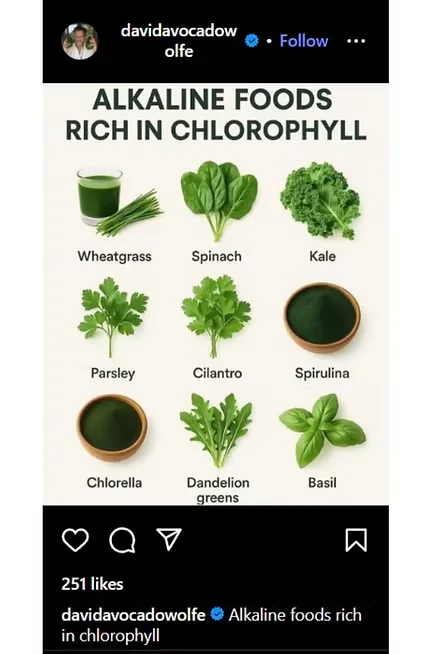Open the alkaline foods post image

(x=216, y=294)
